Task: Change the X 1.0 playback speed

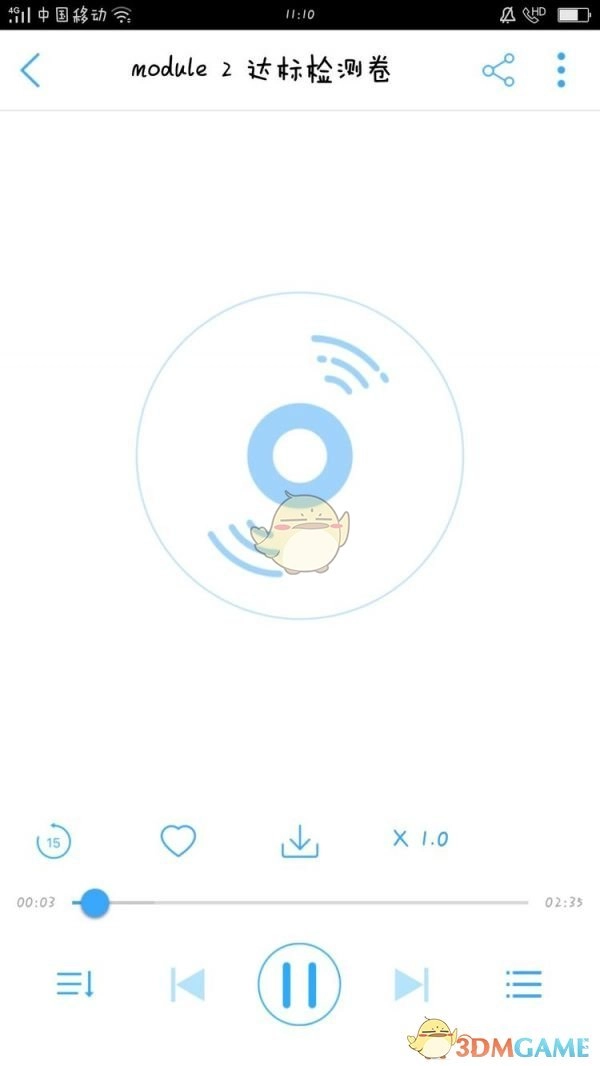Action: click(420, 839)
